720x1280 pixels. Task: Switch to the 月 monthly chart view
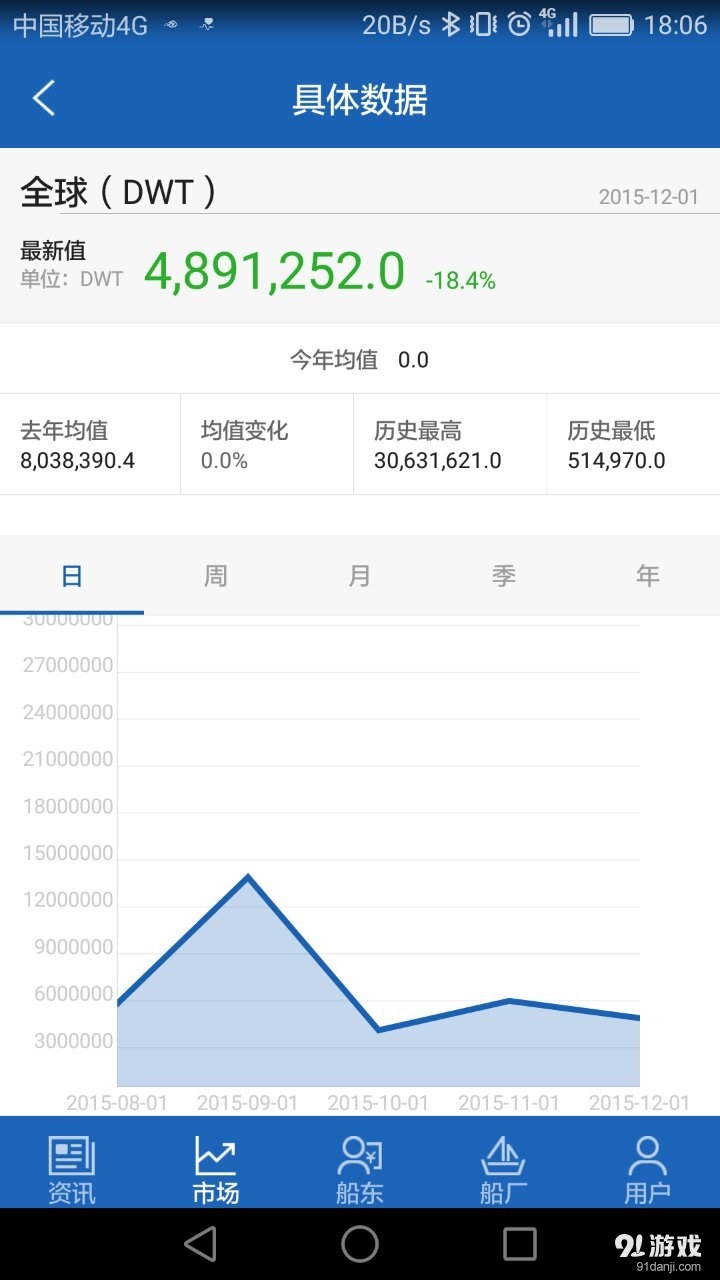(359, 575)
